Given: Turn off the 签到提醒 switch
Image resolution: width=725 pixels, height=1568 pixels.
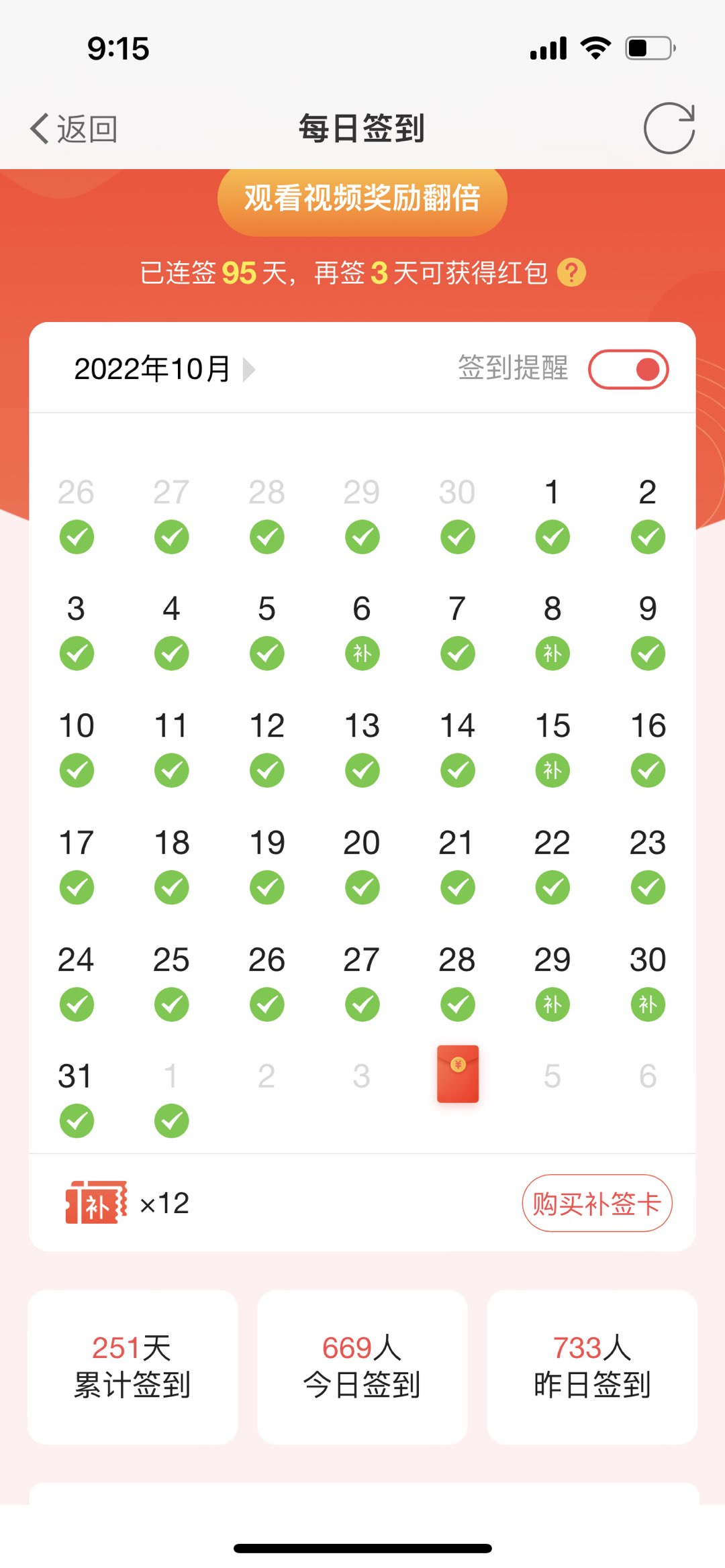Looking at the screenshot, I should pyautogui.click(x=628, y=369).
